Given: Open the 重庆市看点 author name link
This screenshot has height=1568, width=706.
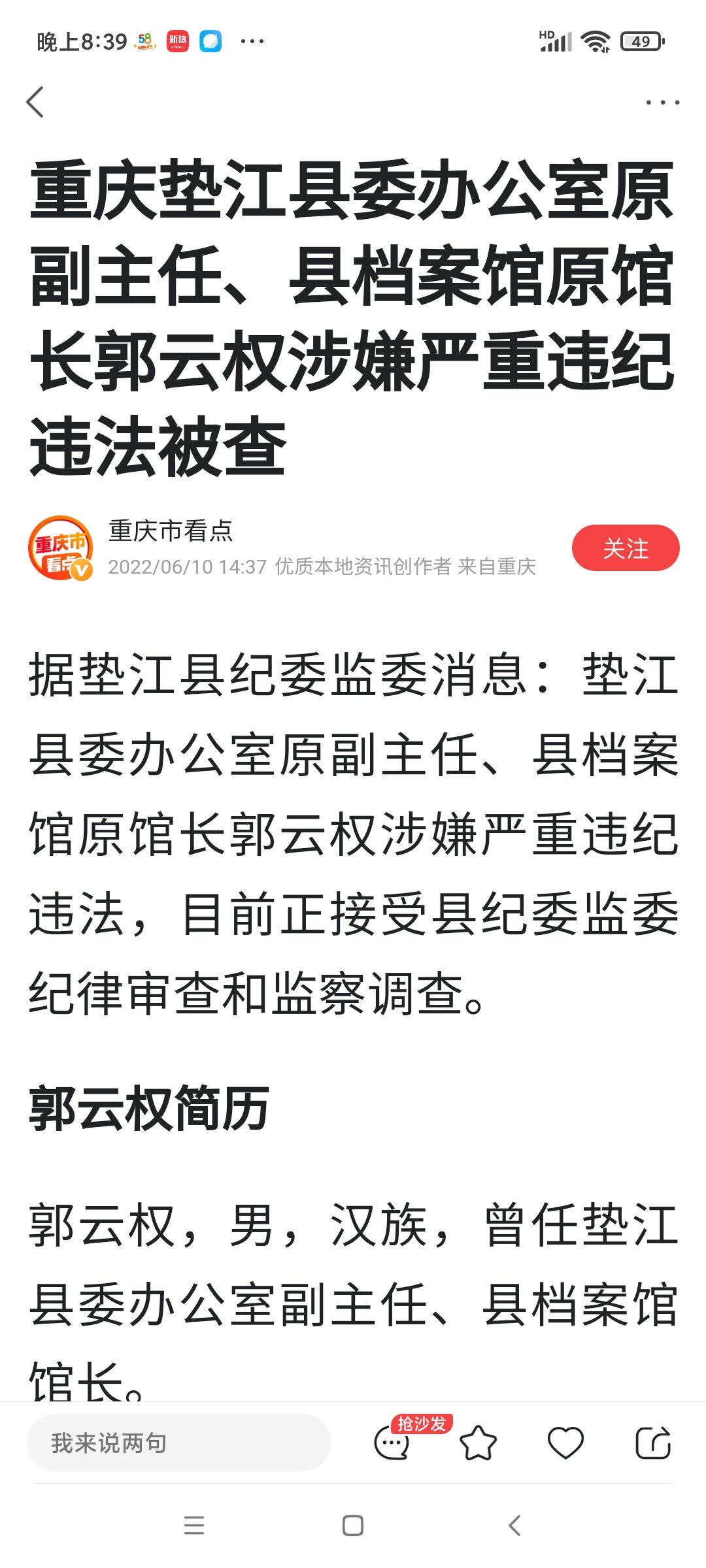Looking at the screenshot, I should [x=171, y=531].
